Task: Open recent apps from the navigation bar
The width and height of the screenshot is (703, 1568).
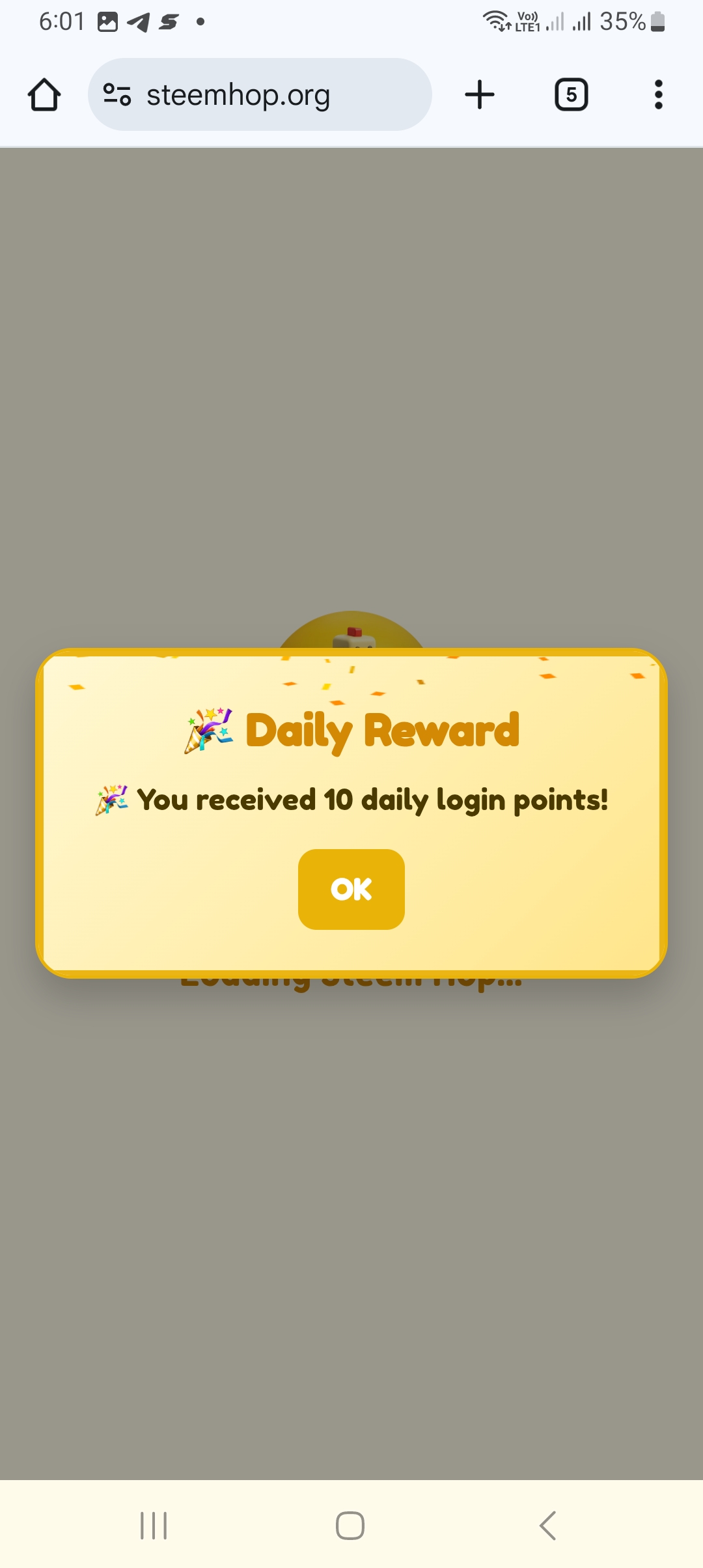Action: (x=154, y=1525)
